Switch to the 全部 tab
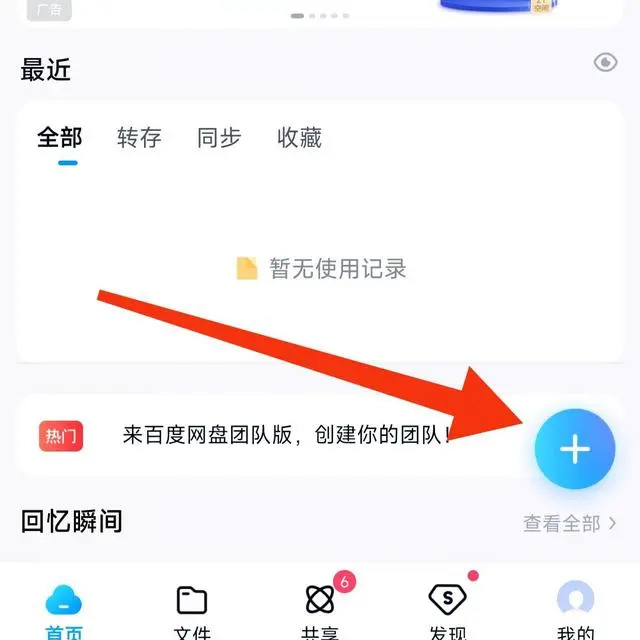This screenshot has width=640, height=640. click(x=59, y=138)
